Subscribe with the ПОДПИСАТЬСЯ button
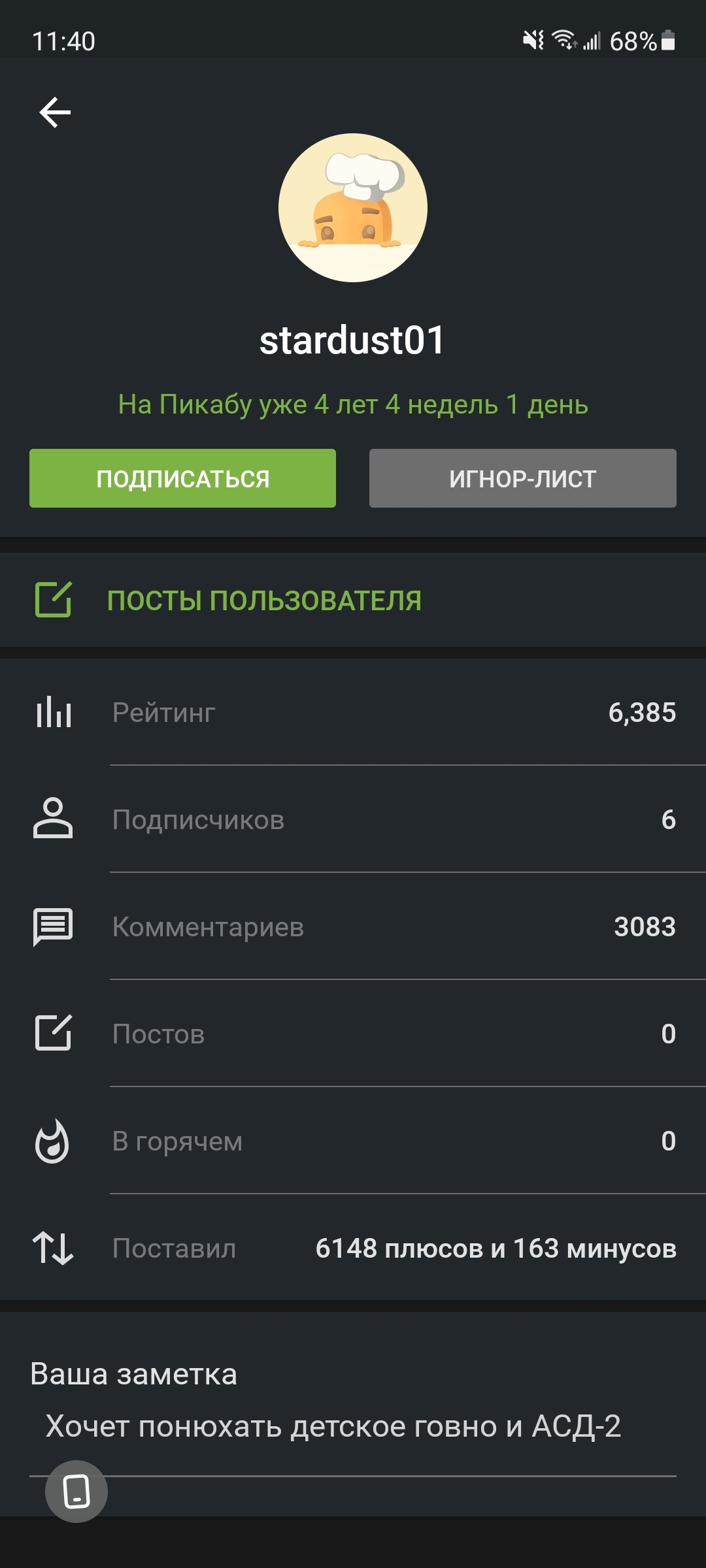The height and width of the screenshot is (1568, 706). pyautogui.click(x=182, y=478)
